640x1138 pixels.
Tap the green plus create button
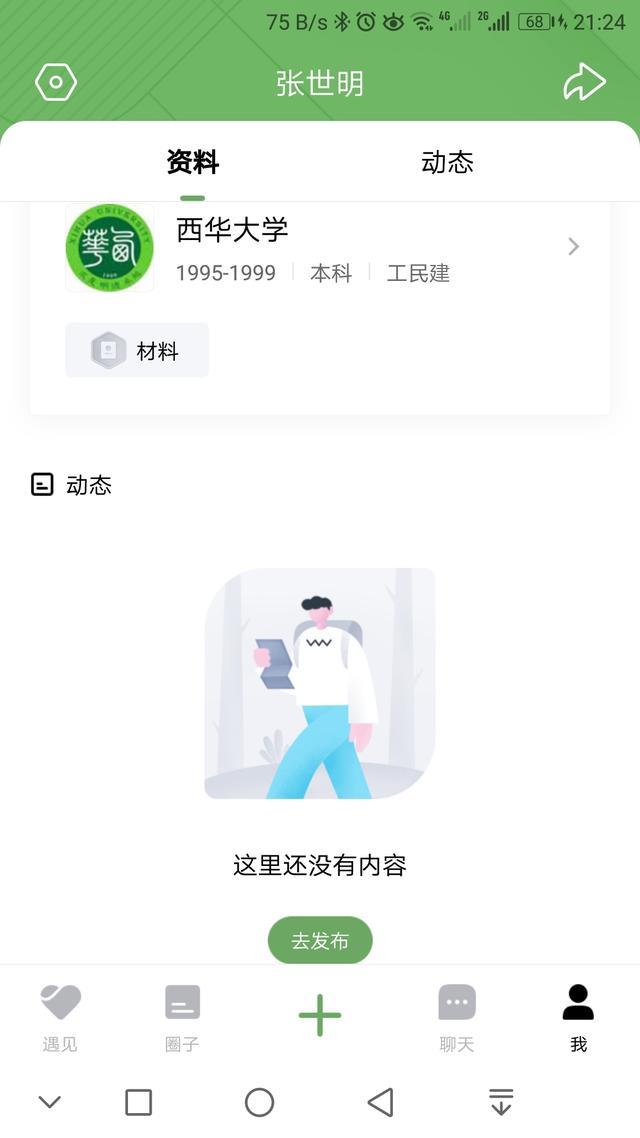click(x=320, y=1015)
